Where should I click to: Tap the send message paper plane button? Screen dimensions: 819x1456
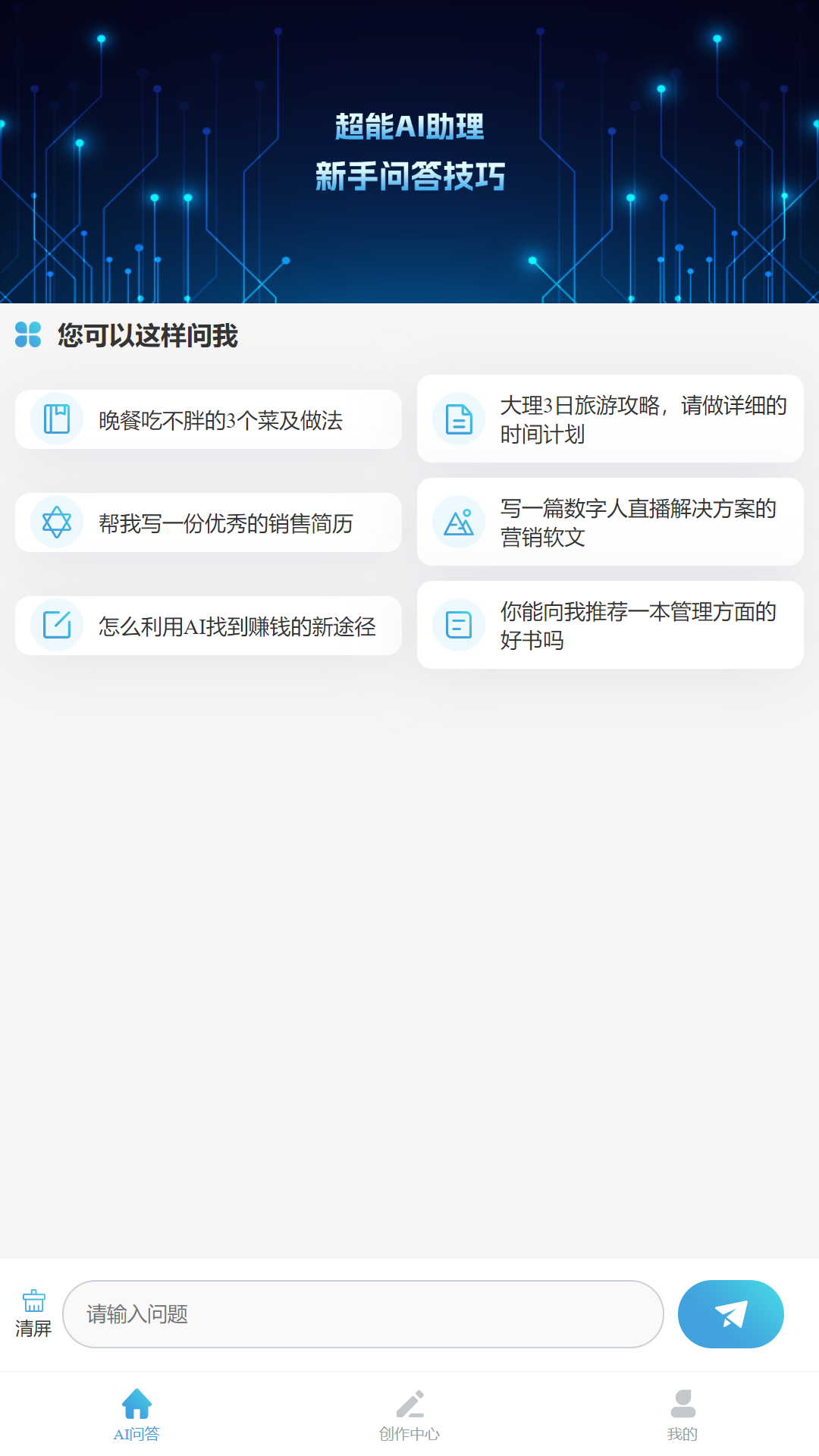(x=730, y=1314)
